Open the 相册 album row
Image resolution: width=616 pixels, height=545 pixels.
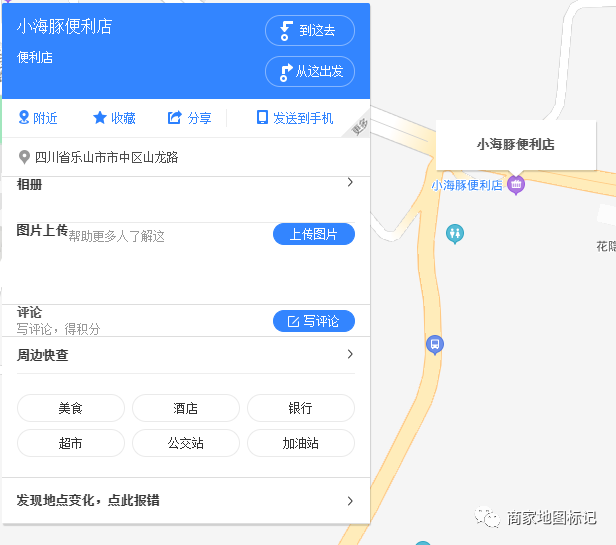click(x=185, y=183)
